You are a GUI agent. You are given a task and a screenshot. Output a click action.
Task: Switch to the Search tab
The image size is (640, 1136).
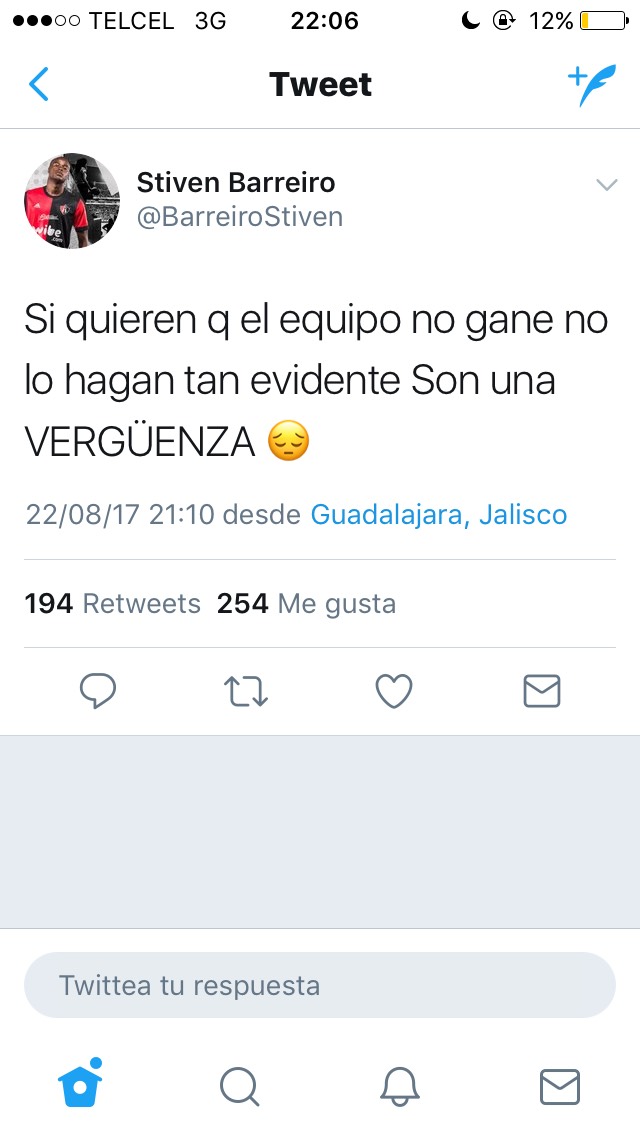239,1087
